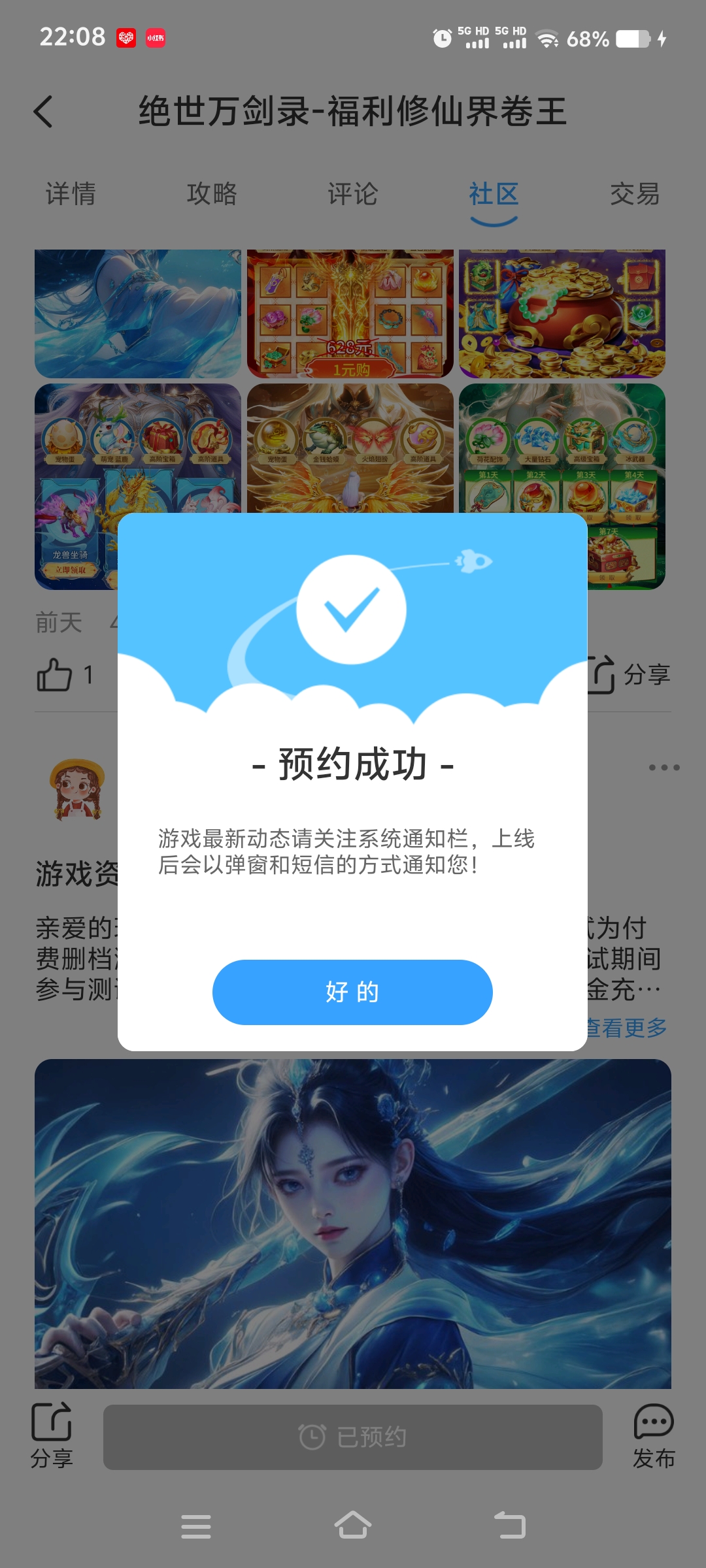Open the recent apps menu

point(196,1526)
